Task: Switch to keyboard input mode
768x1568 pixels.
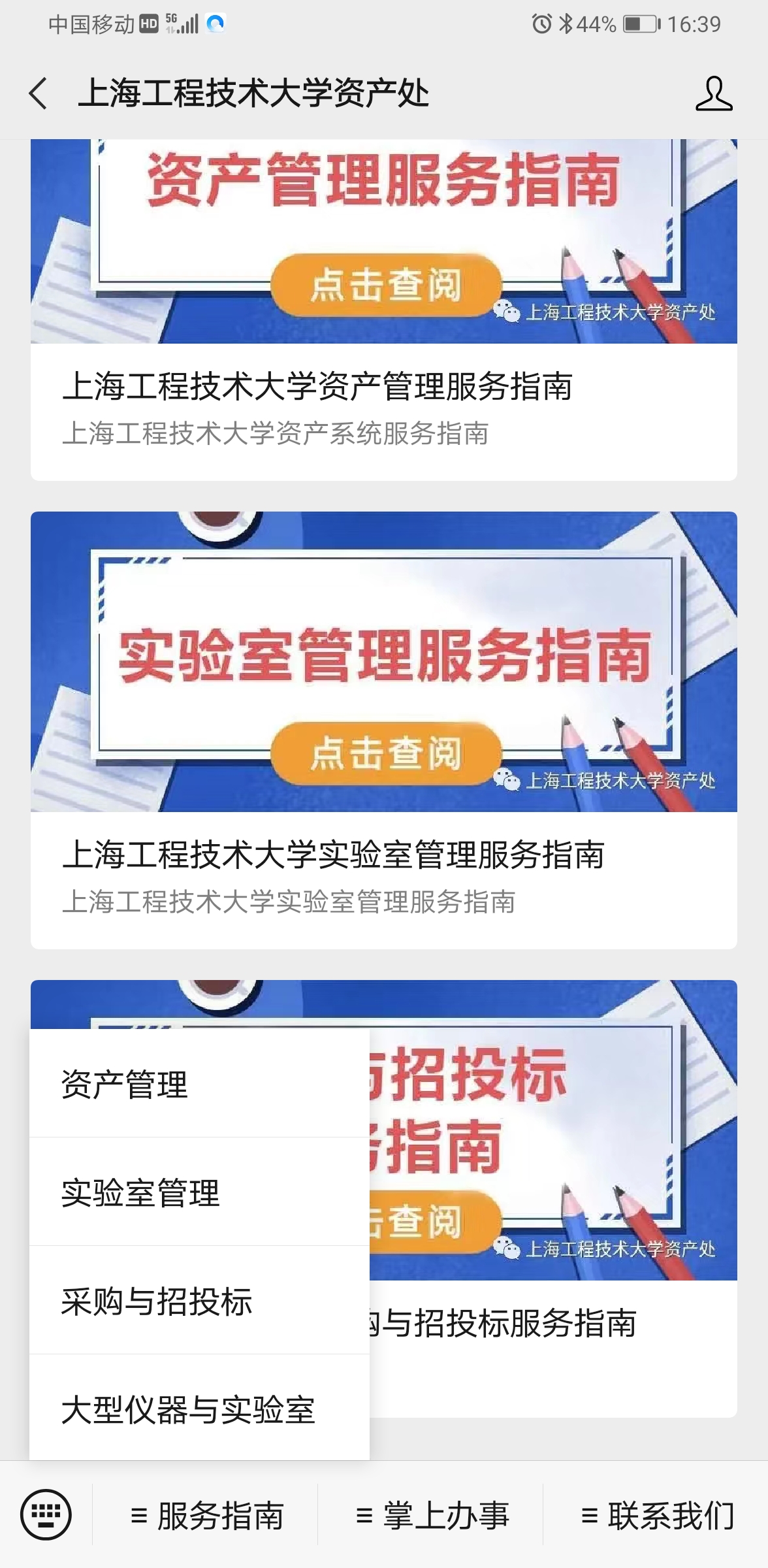Action: tap(46, 1514)
